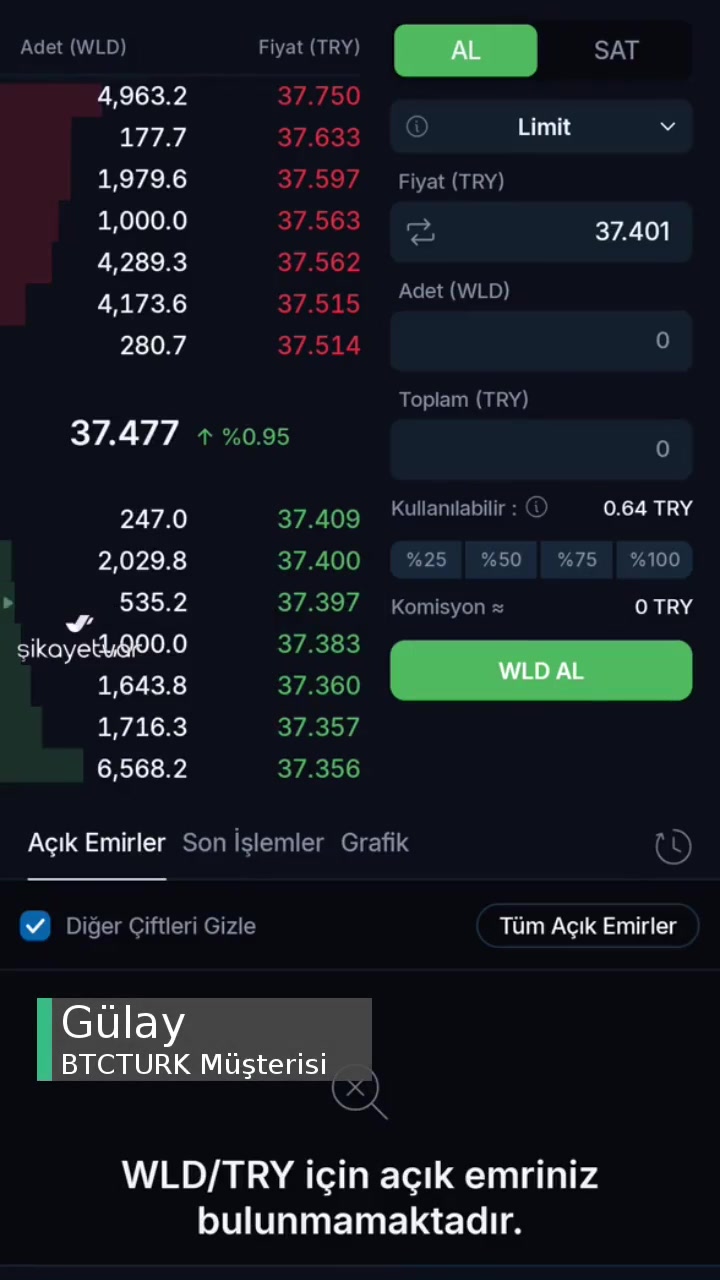Image resolution: width=720 pixels, height=1280 pixels.
Task: Open the Grafik tab
Action: (x=374, y=843)
